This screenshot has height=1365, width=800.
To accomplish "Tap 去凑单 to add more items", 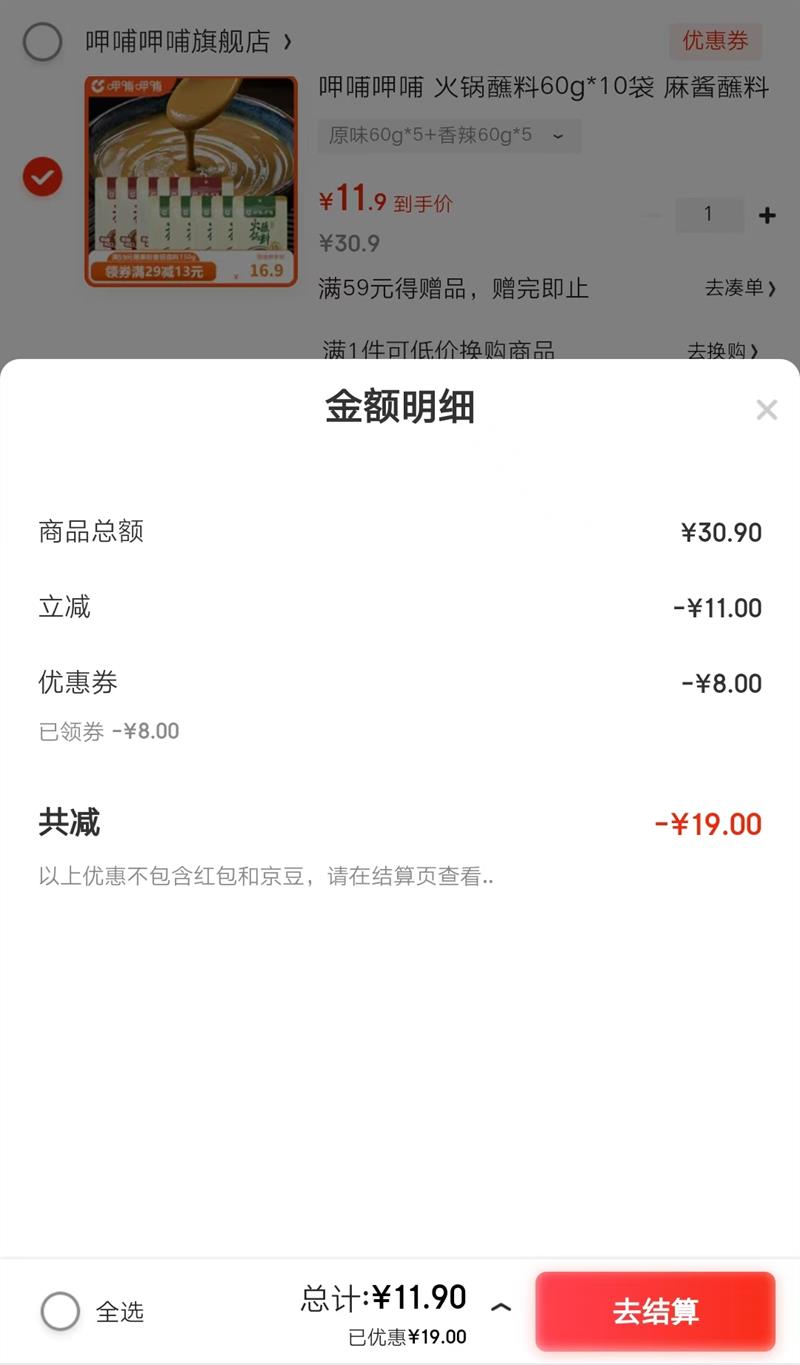I will 740,288.
